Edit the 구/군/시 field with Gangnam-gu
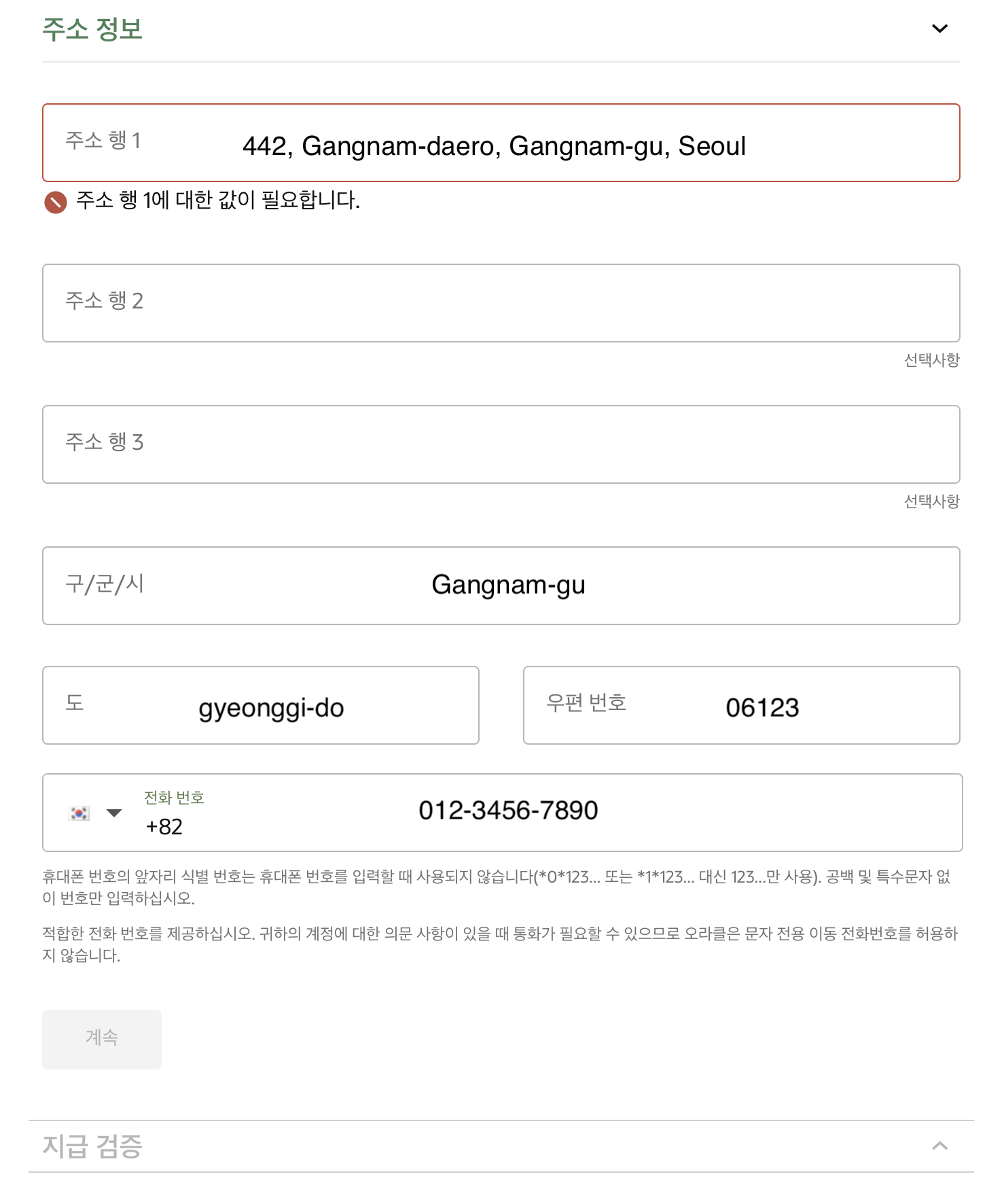The width and height of the screenshot is (1004, 1204). point(501,586)
